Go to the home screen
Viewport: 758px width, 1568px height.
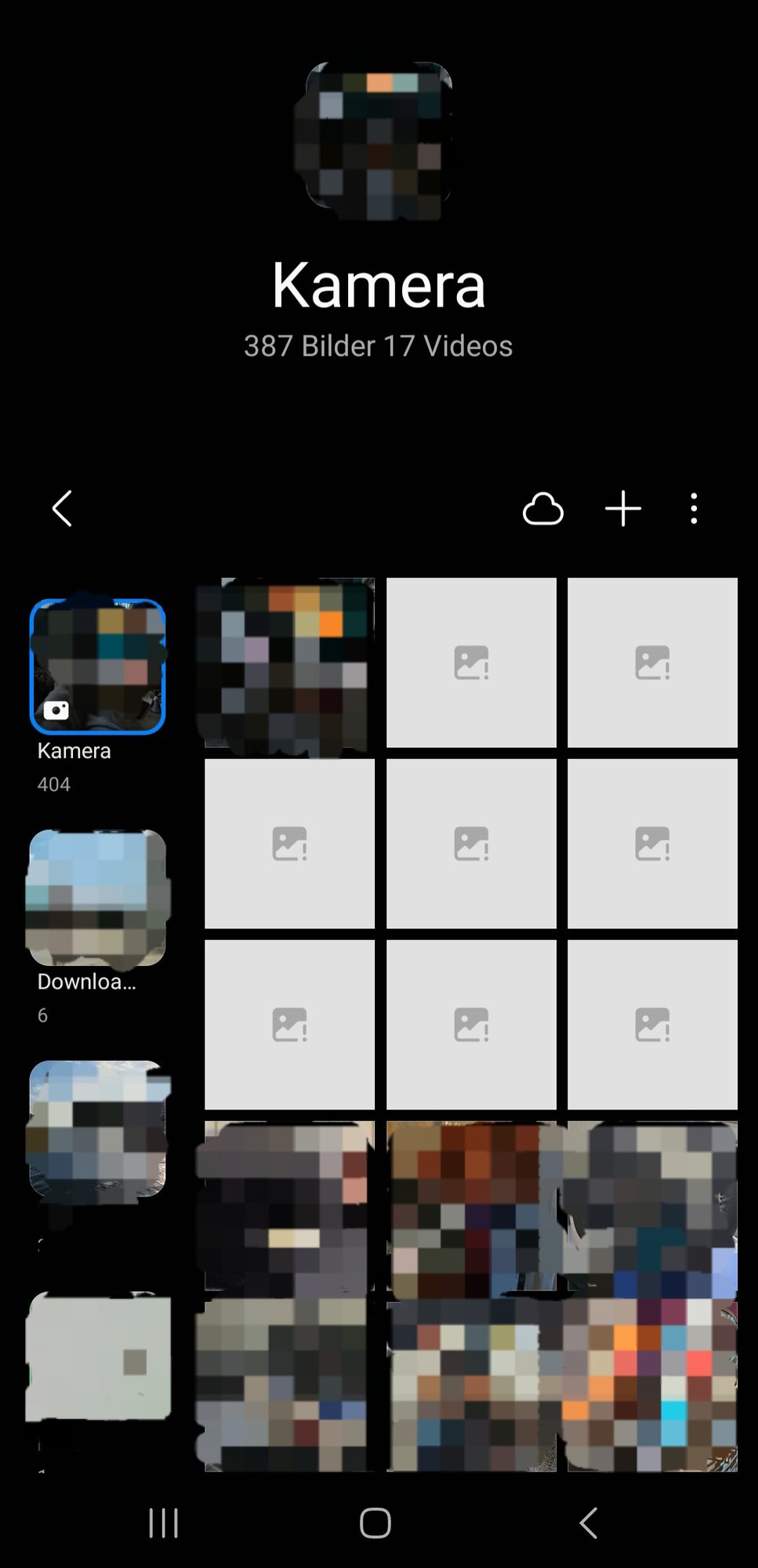(375, 1523)
